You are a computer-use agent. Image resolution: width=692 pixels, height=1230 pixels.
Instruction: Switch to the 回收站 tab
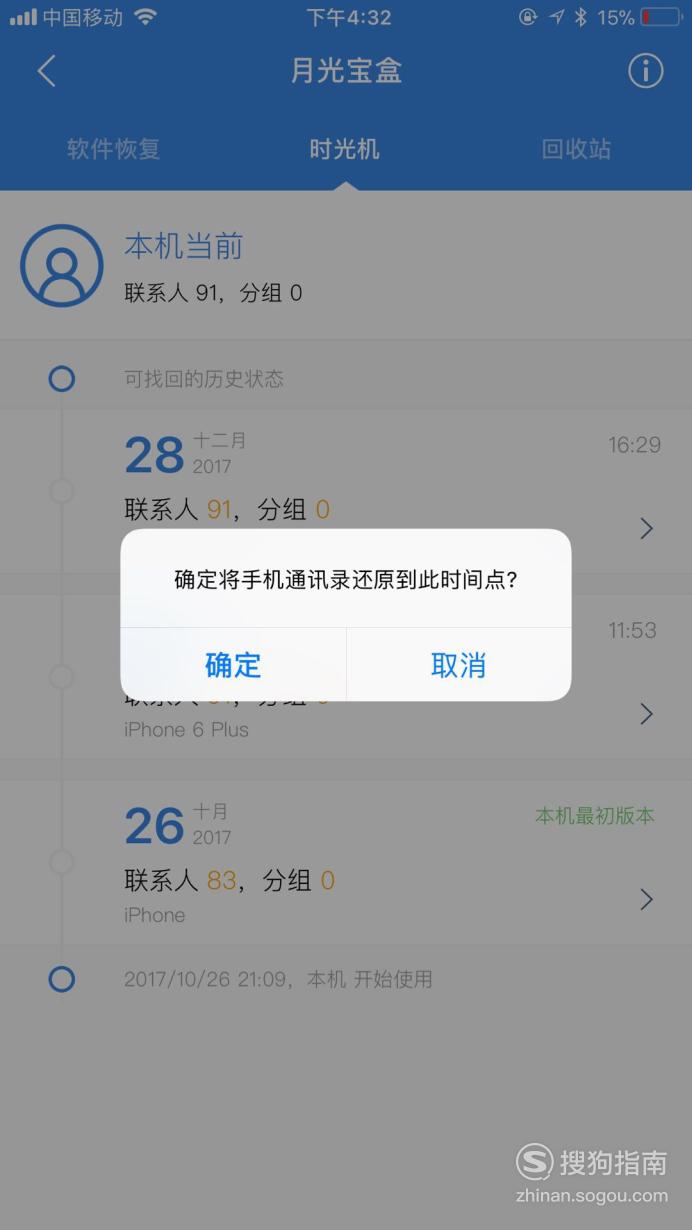[x=577, y=149]
